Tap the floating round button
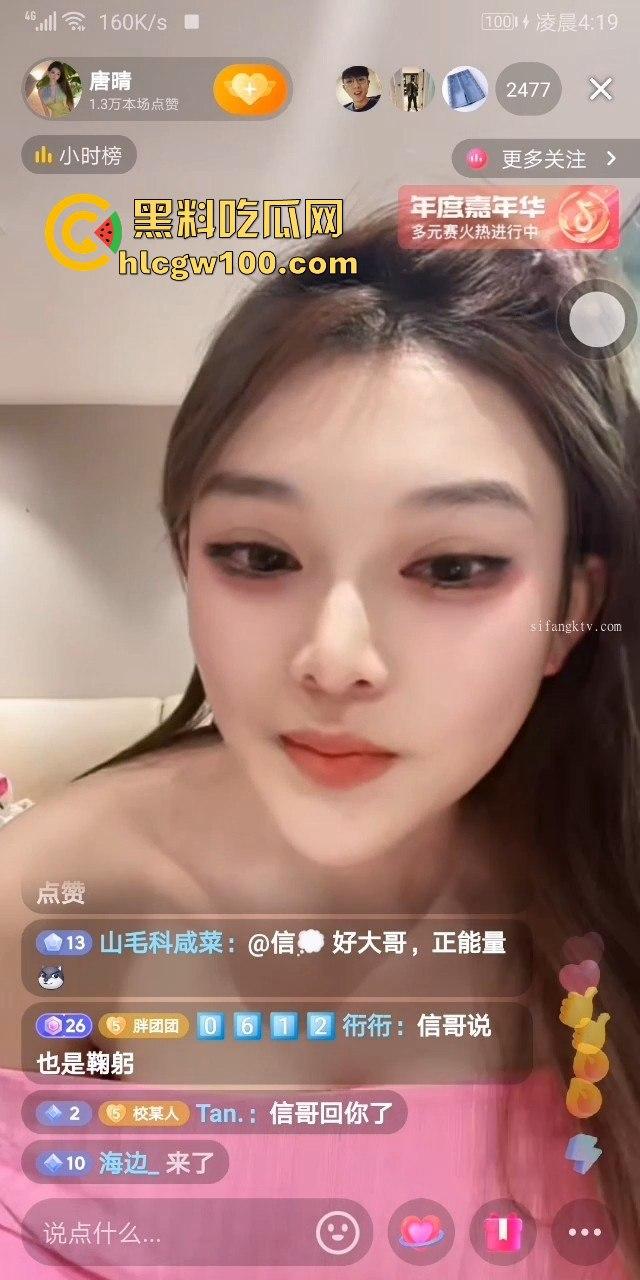 pos(597,319)
